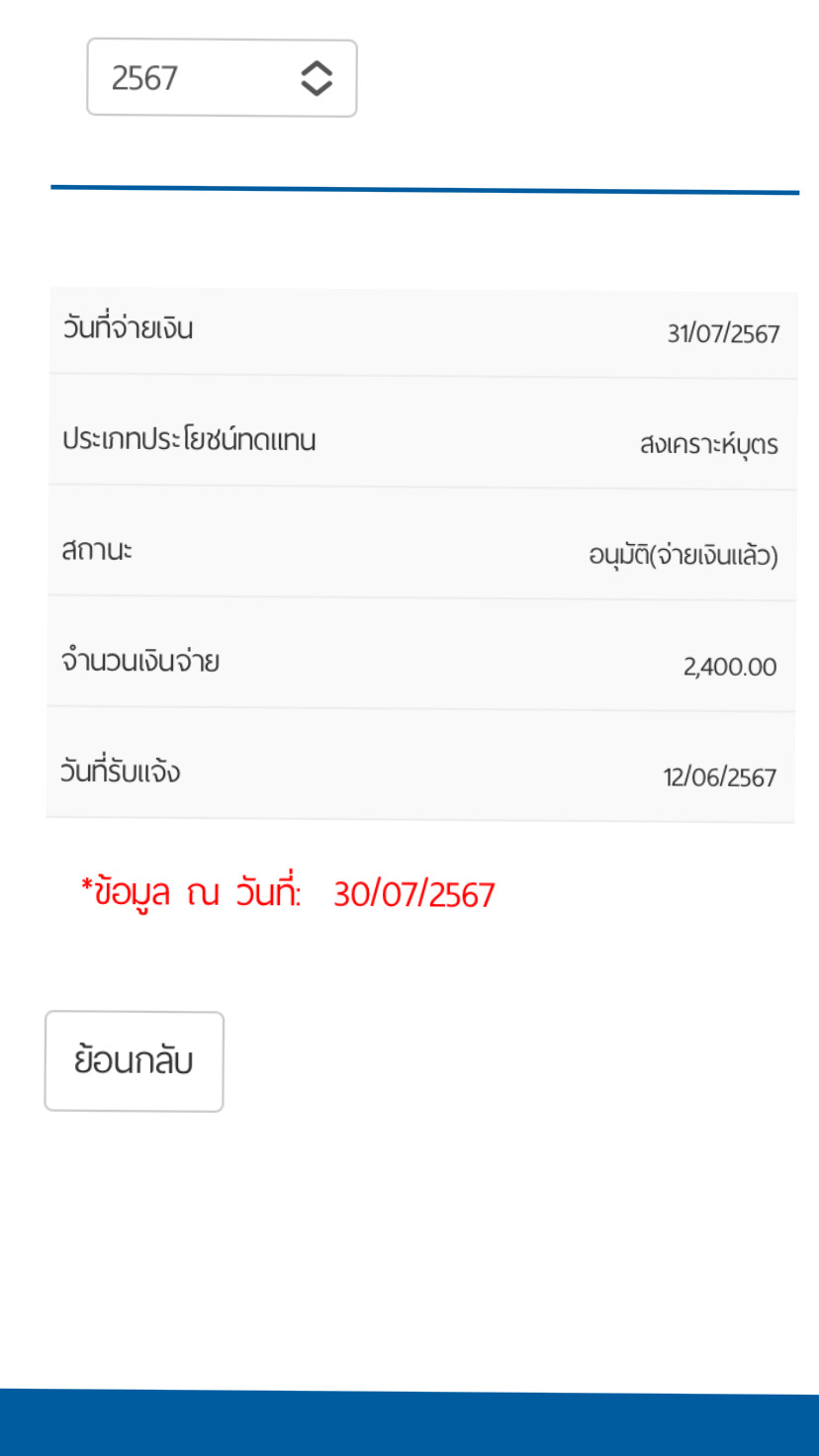Tap the ย้อนกลับ back button
Viewport: 819px width, 1456px height.
135,1061
